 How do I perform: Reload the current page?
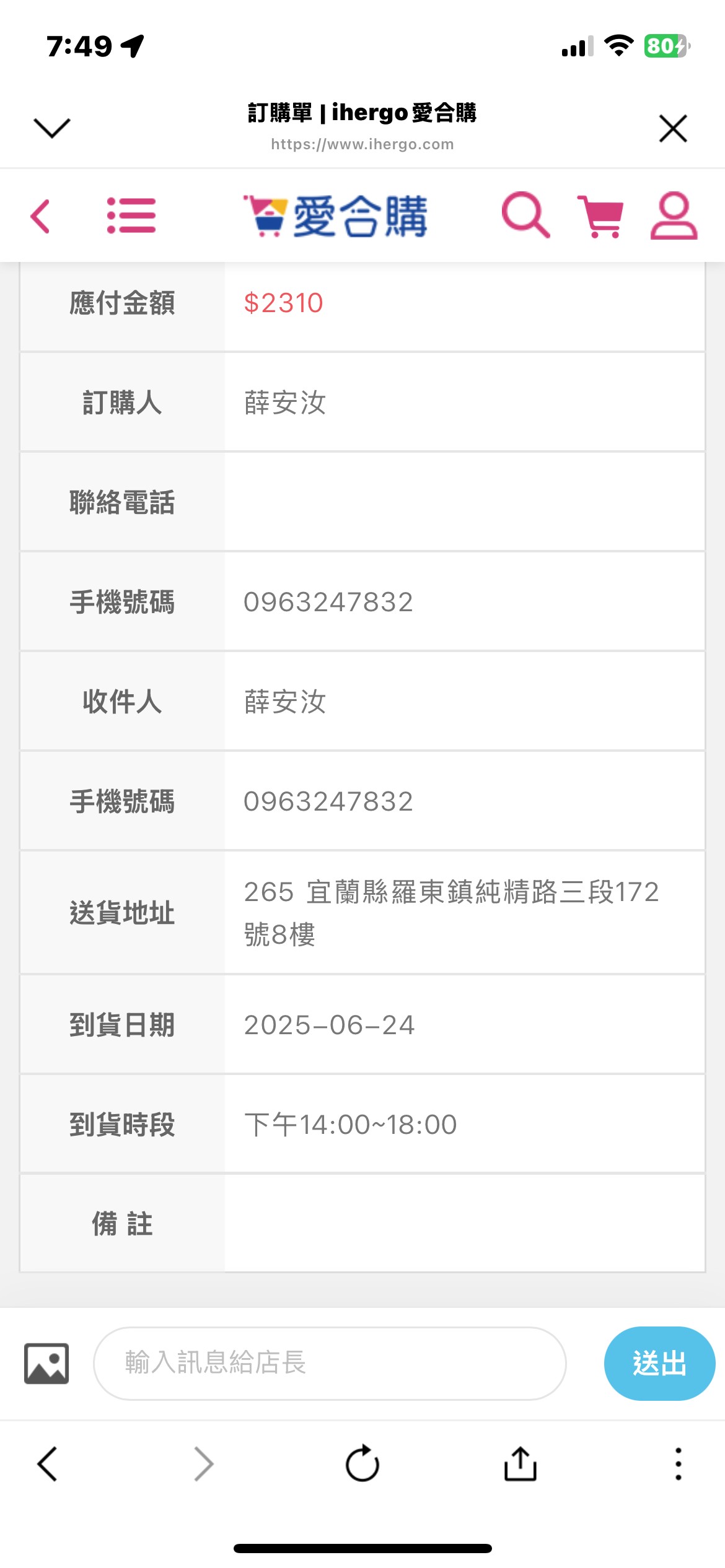coord(362,1463)
